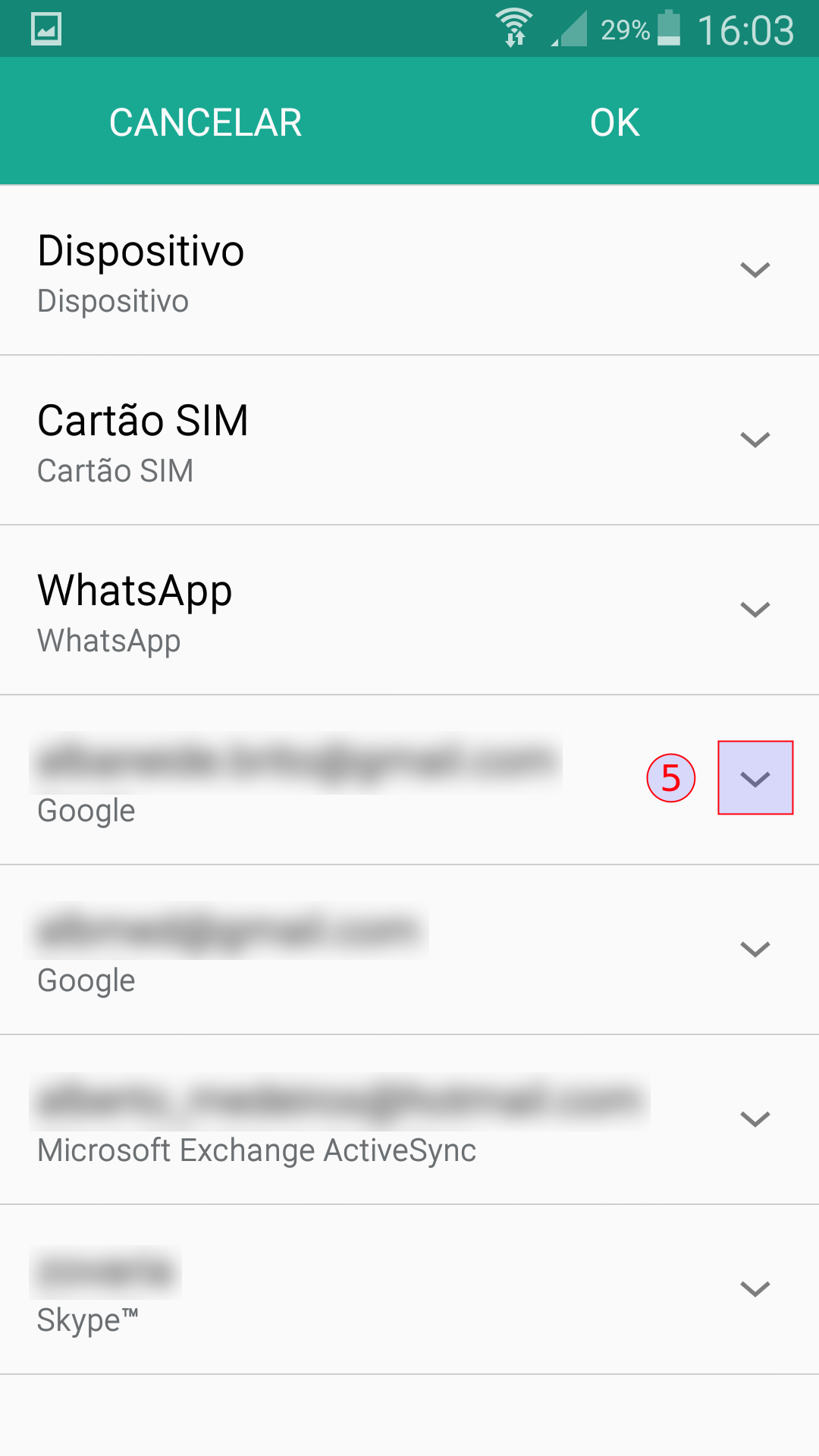Confirm selection with OK
The width and height of the screenshot is (819, 1456).
point(615,122)
